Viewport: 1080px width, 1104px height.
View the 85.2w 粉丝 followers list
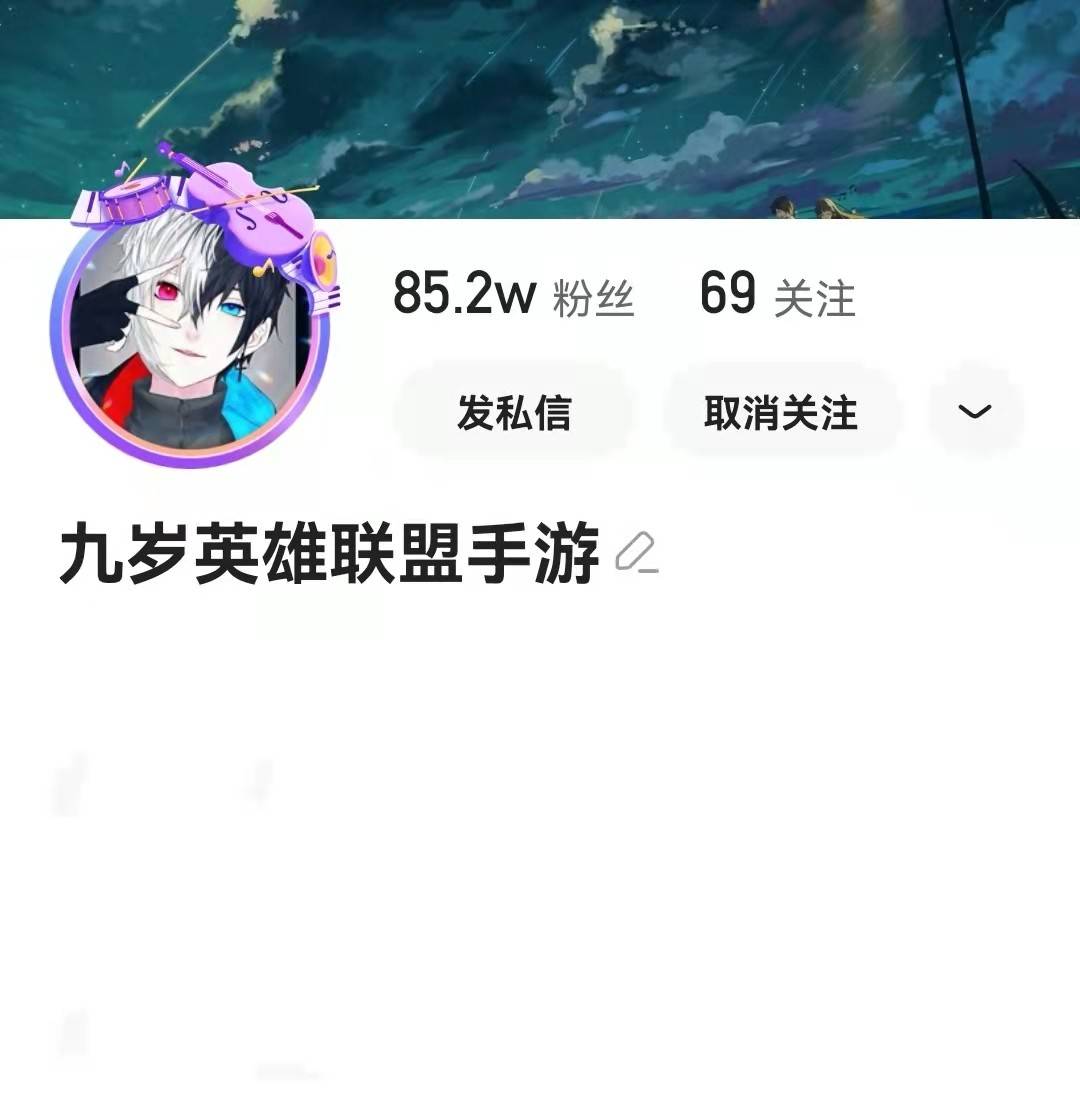coord(513,296)
